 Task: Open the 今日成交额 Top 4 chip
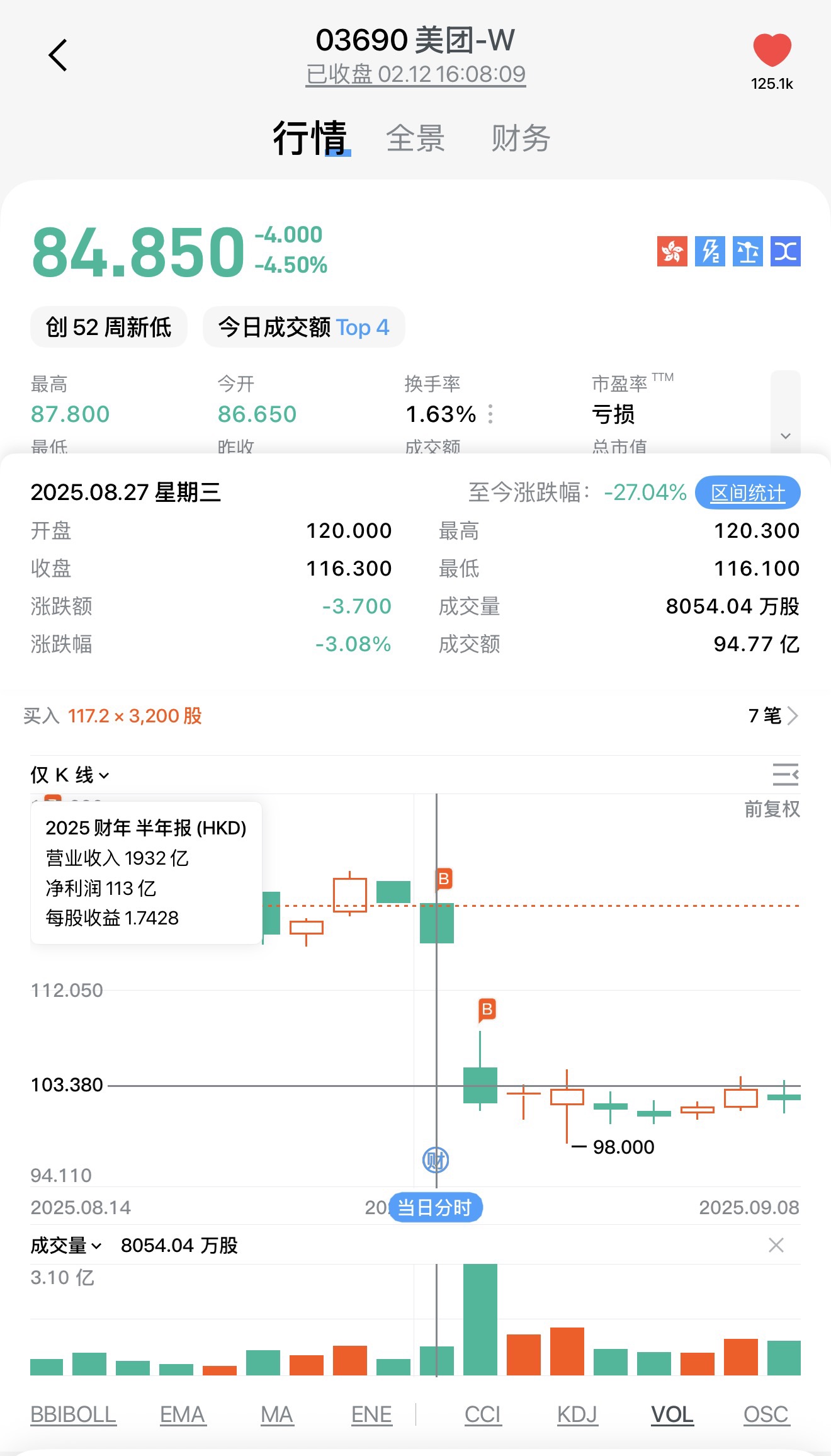tap(303, 327)
